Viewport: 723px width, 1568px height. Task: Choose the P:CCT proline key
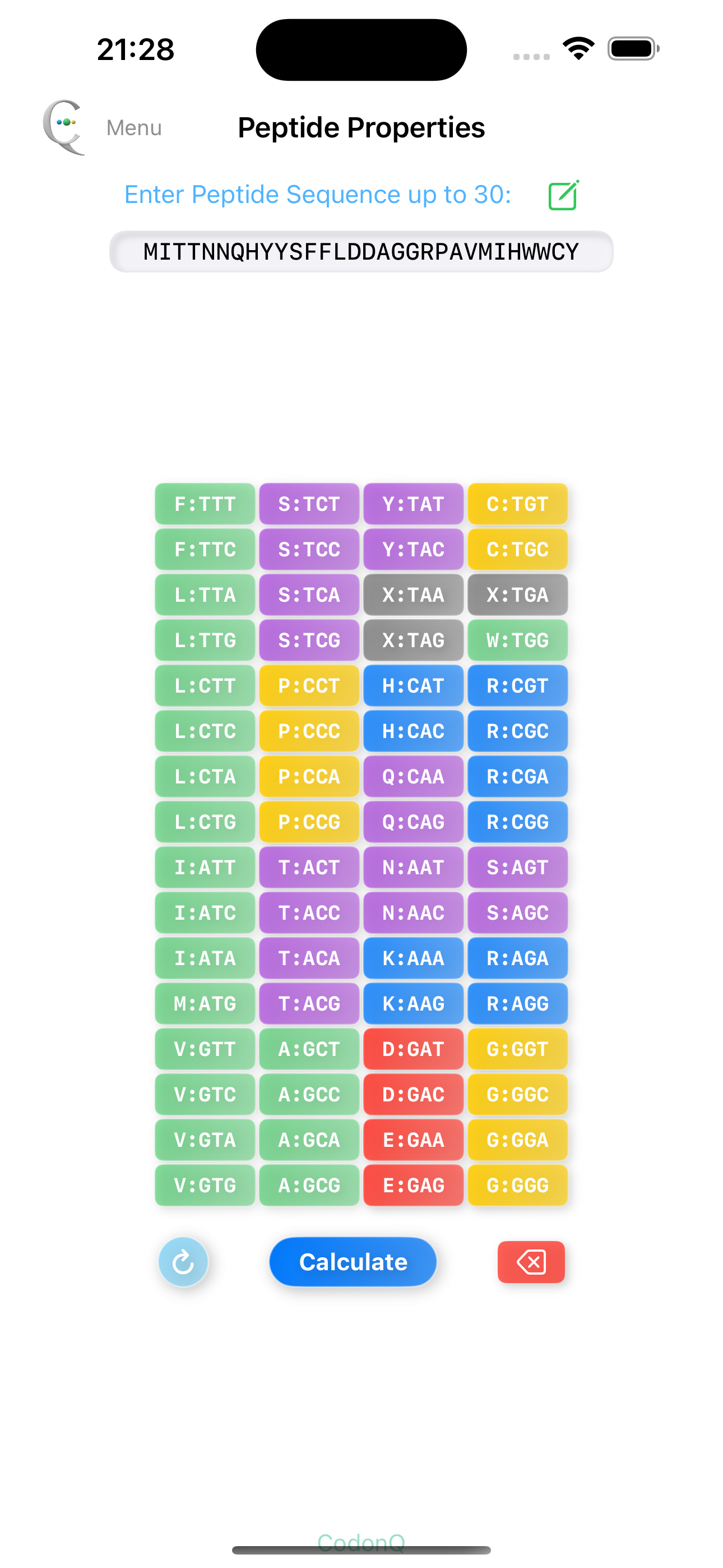[309, 686]
